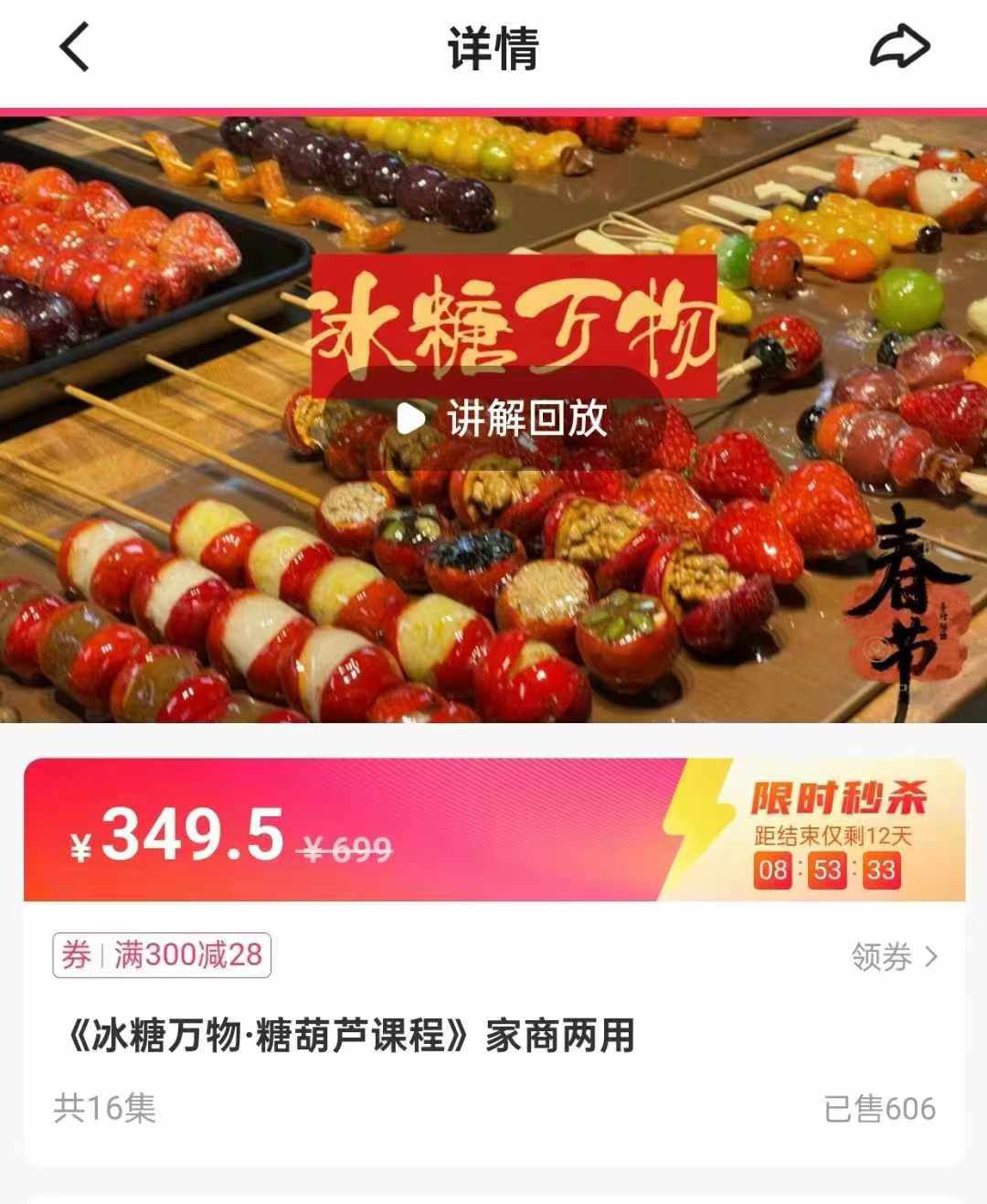Tap the play button on product video
Screen dimensions: 987x1204
pyautogui.click(x=409, y=417)
